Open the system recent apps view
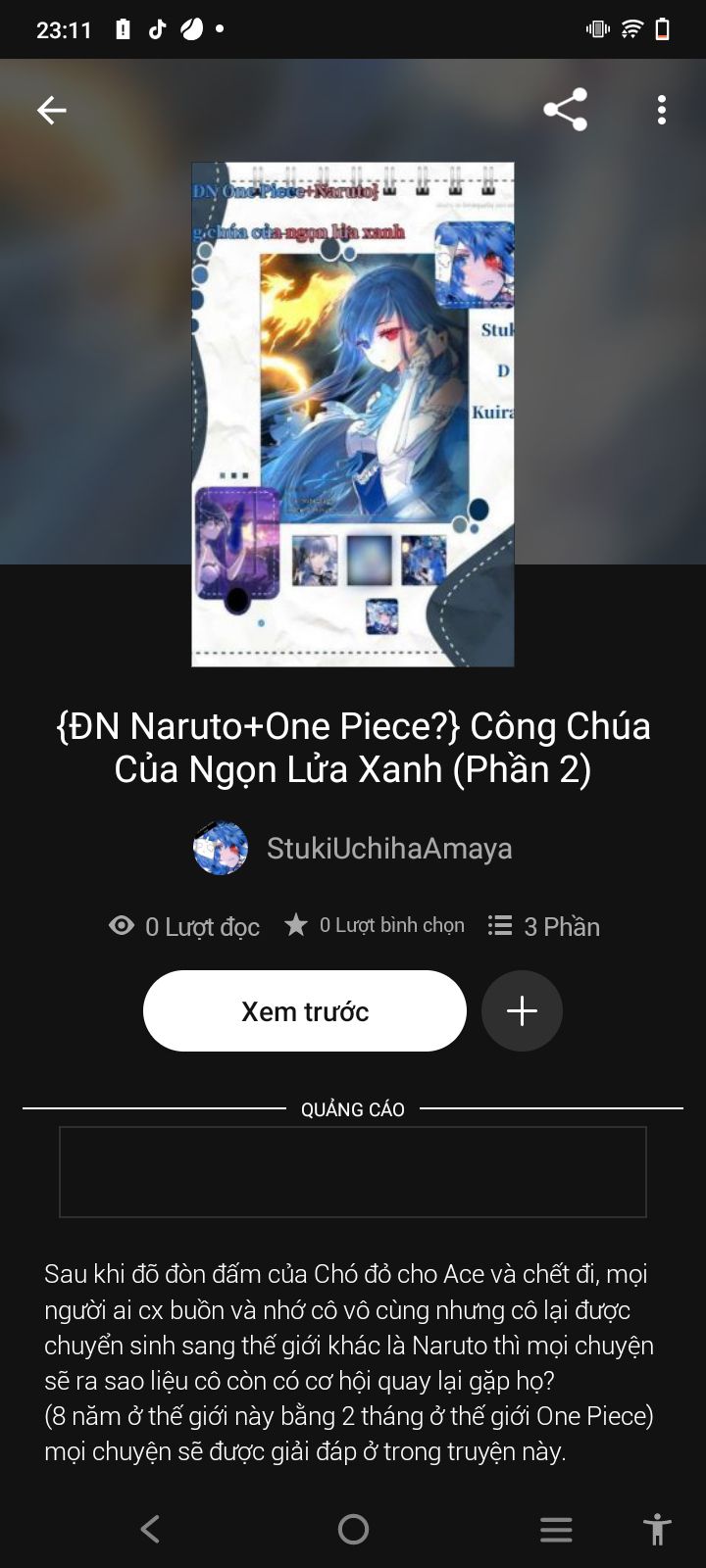 tap(556, 1529)
